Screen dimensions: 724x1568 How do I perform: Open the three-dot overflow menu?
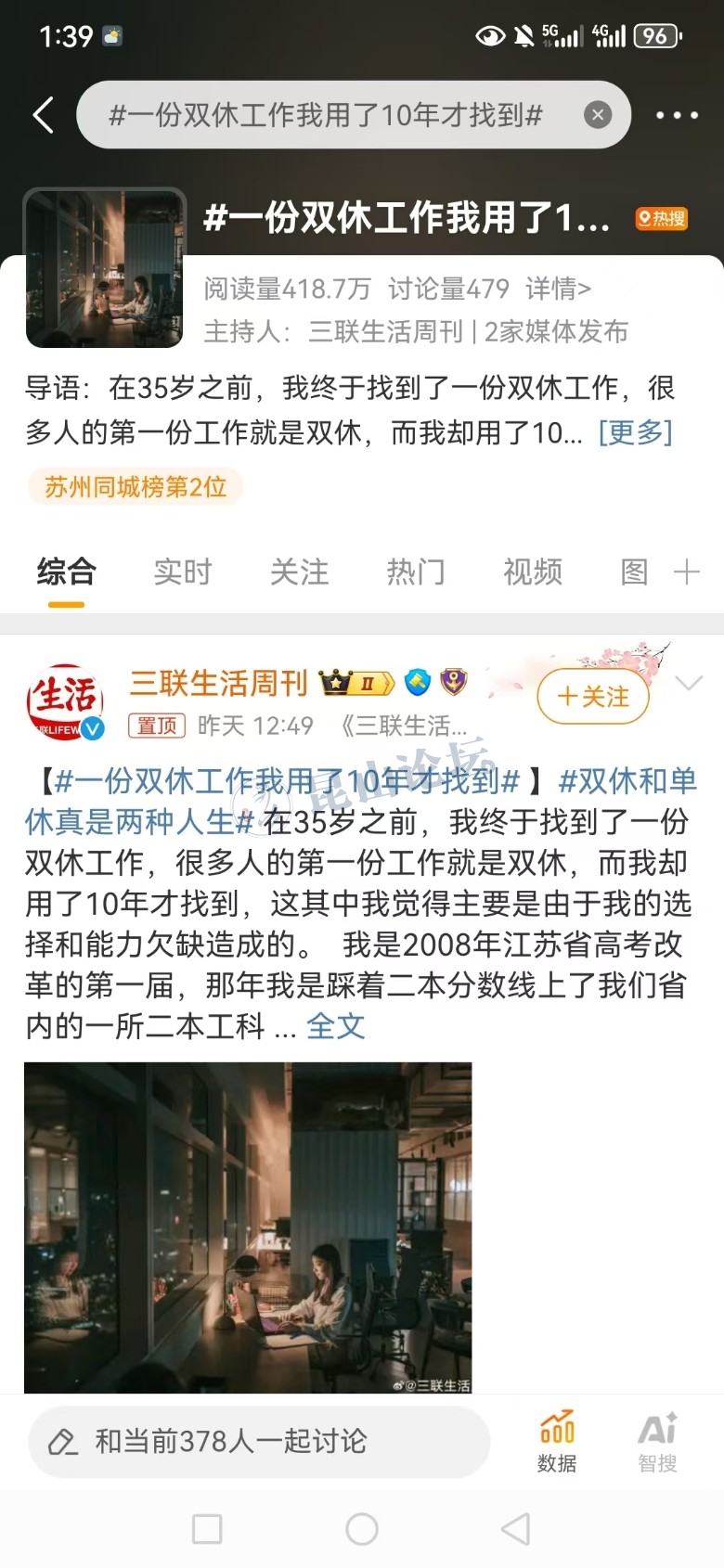click(x=677, y=115)
